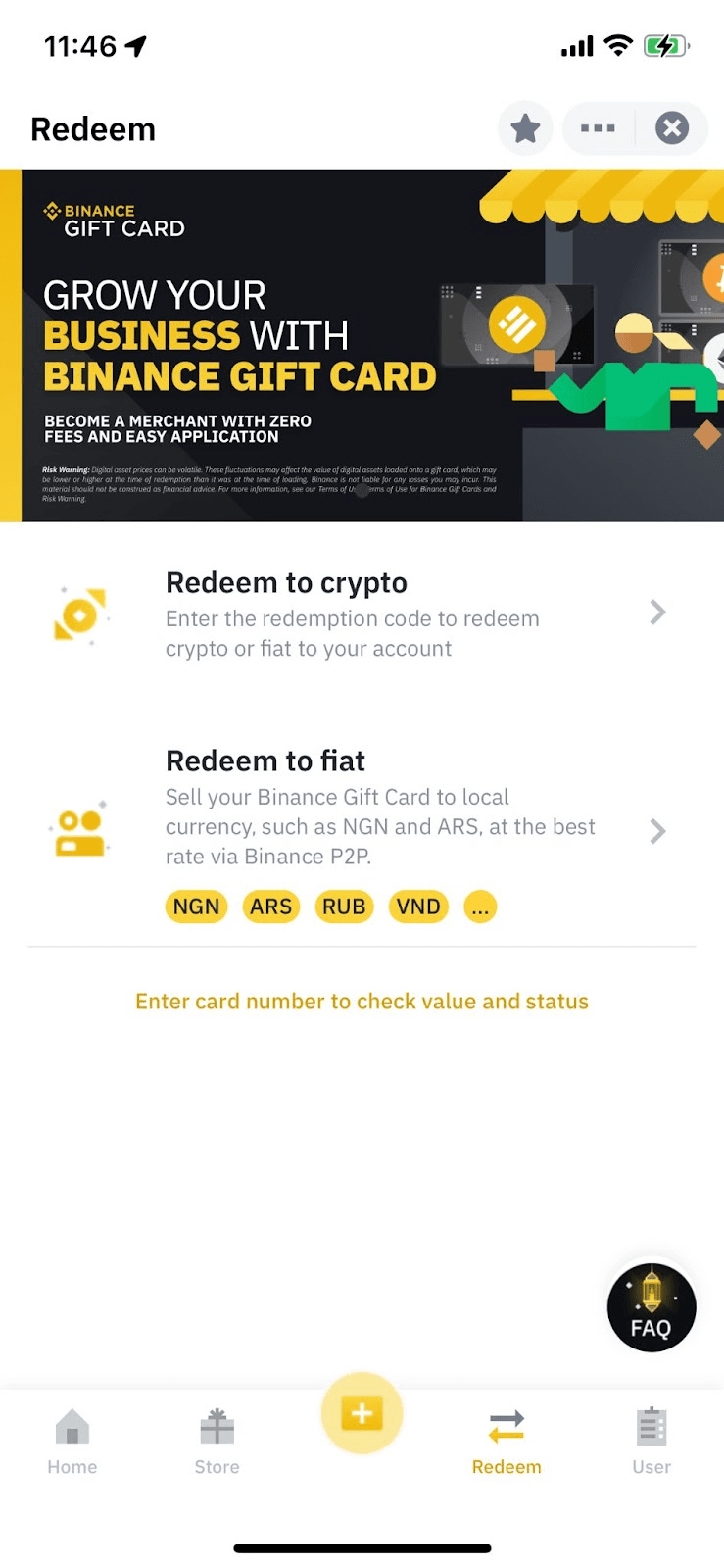Show more currencies via the ellipsis chip
The height and width of the screenshot is (1568, 724).
480,906
